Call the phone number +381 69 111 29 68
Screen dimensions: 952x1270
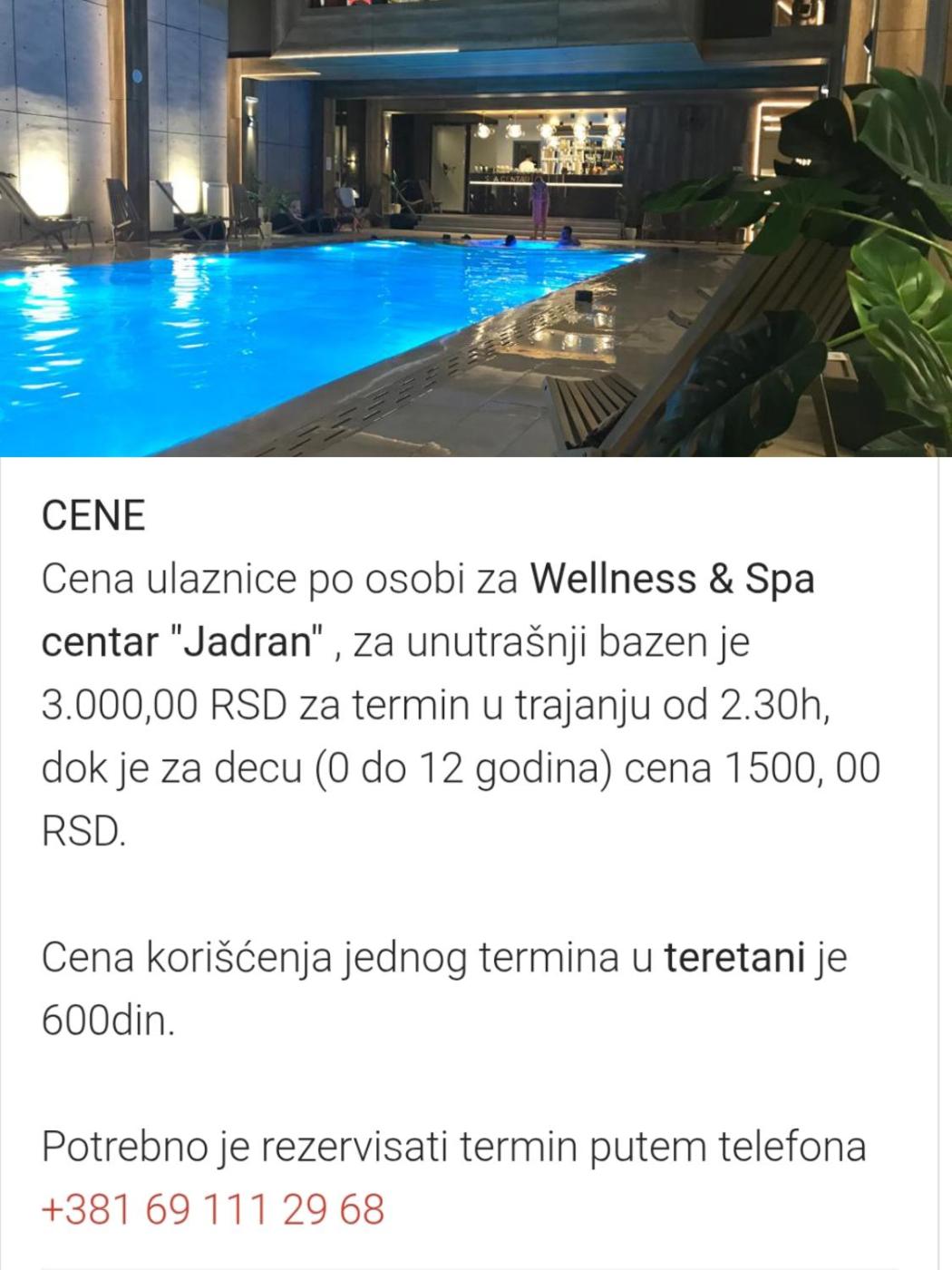coord(213,1210)
